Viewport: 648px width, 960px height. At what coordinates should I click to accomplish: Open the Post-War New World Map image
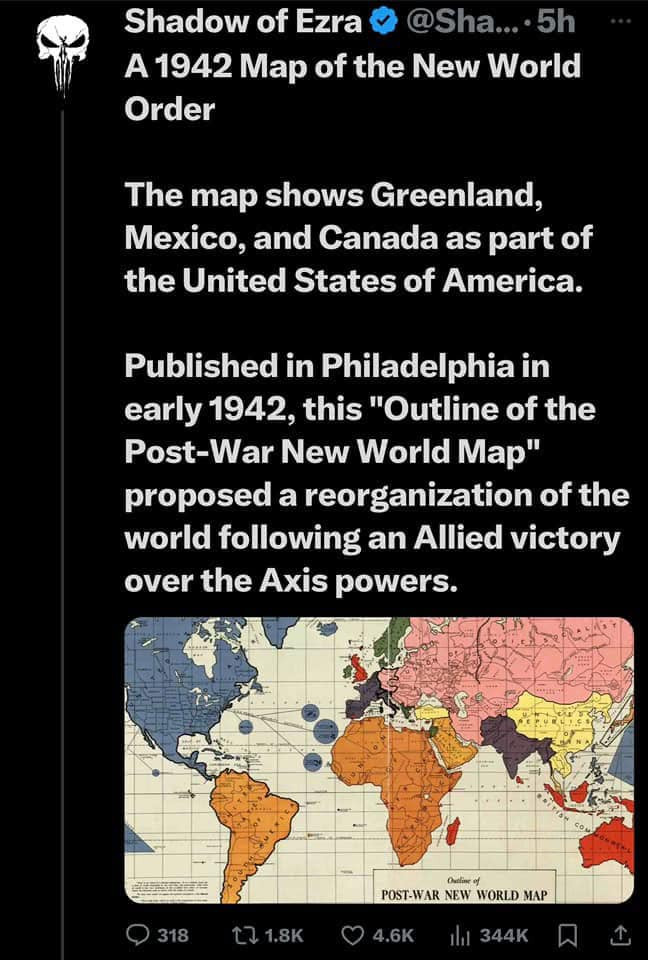379,760
